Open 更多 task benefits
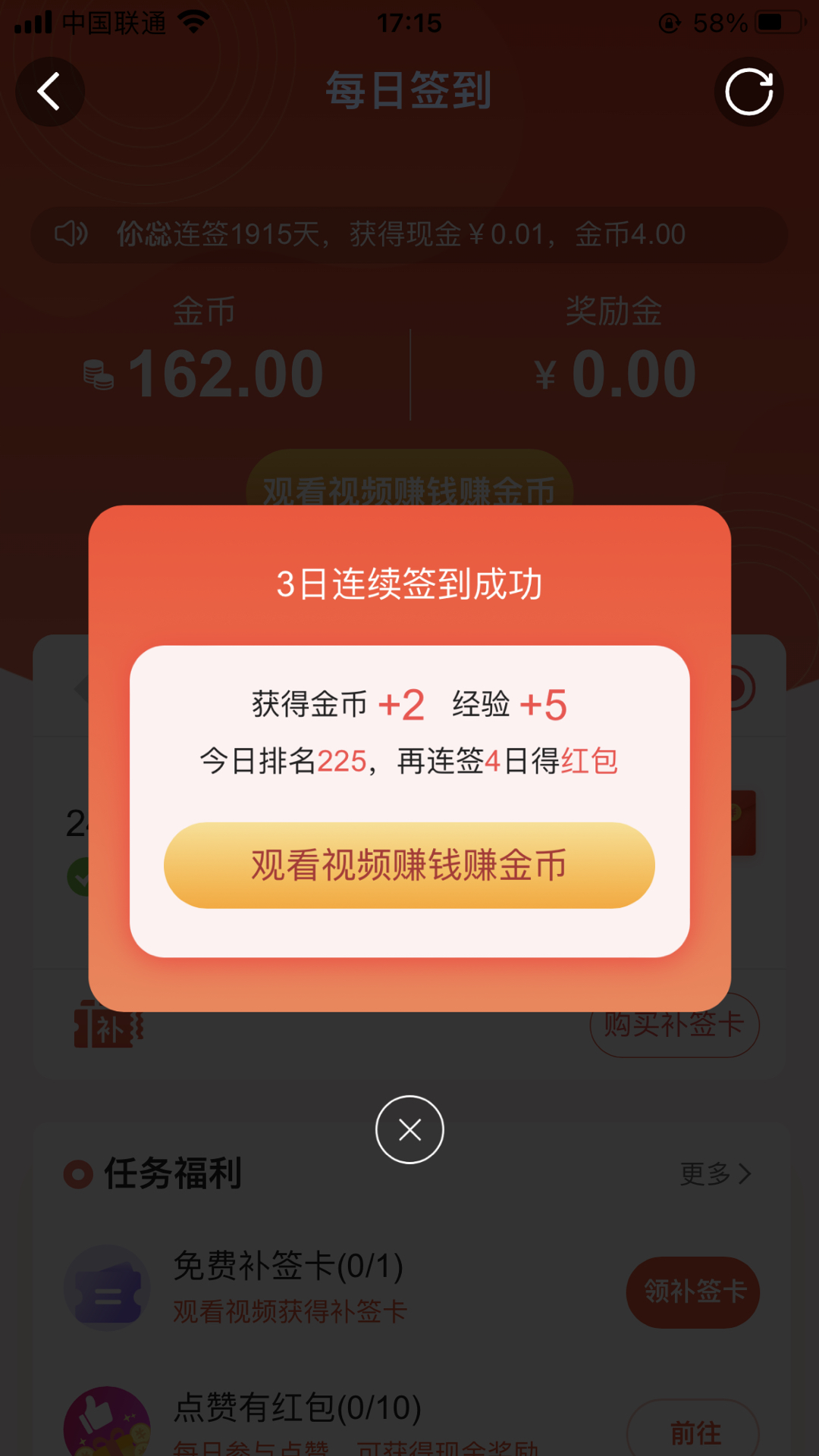 pos(715,1174)
